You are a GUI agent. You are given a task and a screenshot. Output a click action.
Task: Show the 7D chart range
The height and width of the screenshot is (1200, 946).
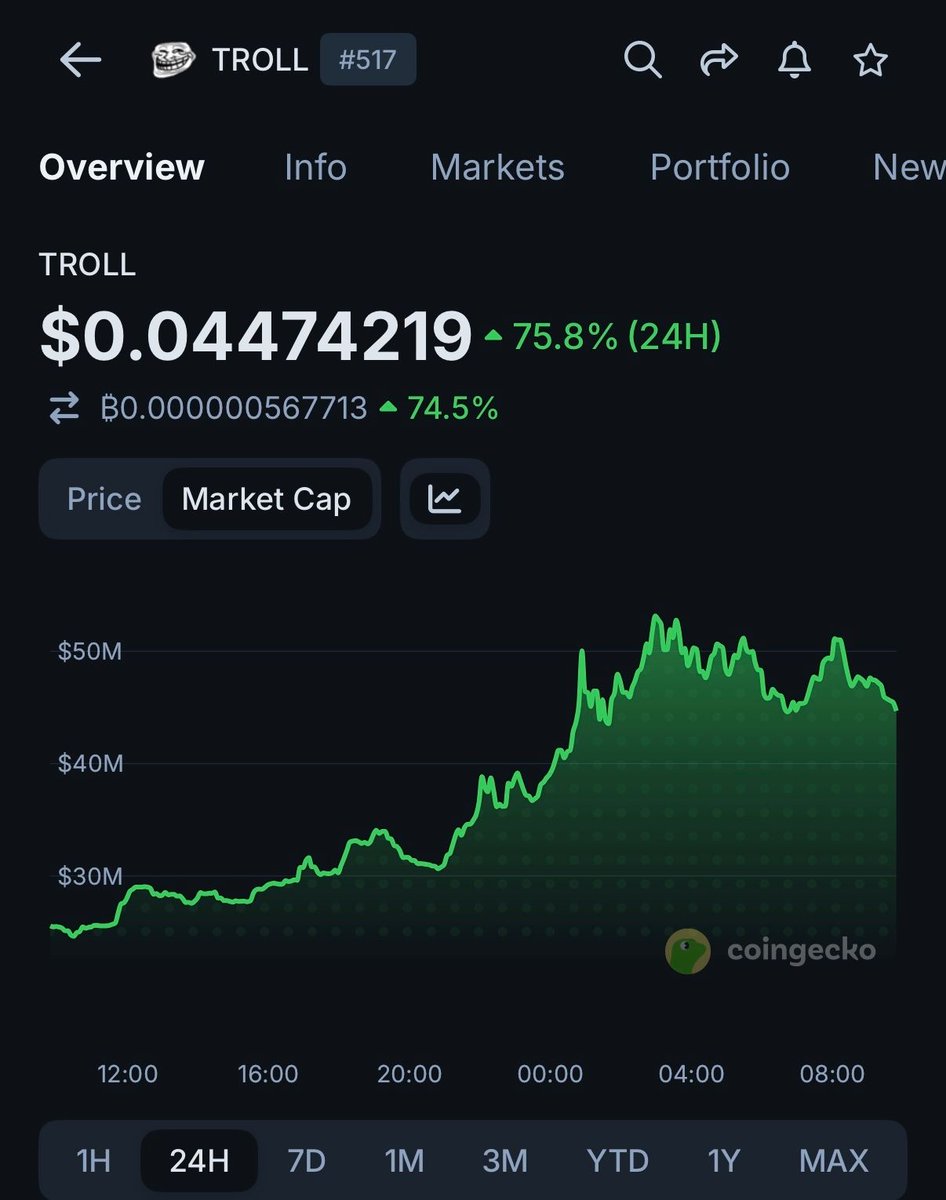pyautogui.click(x=306, y=1161)
